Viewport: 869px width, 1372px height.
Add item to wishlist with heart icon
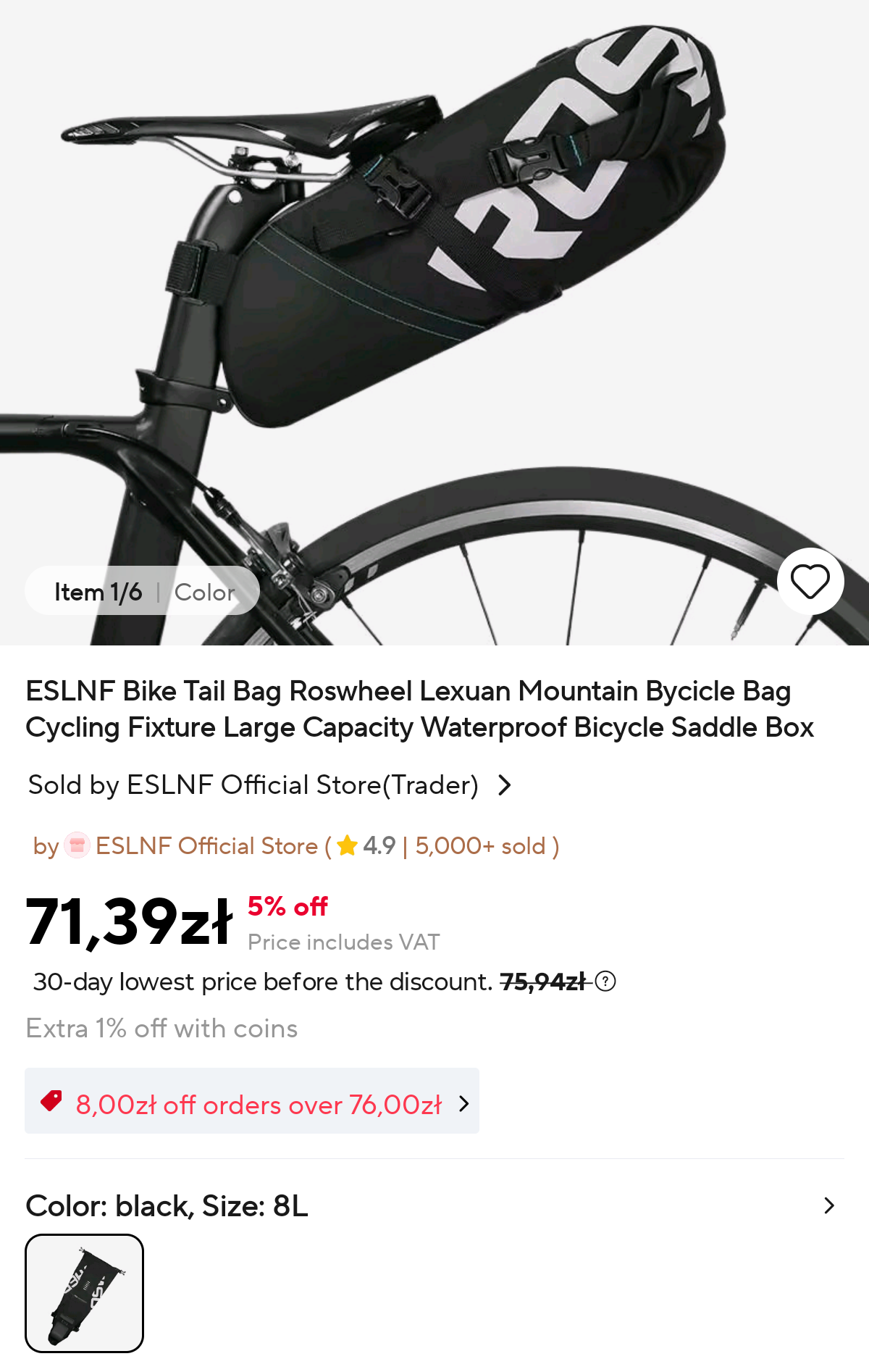coord(810,582)
